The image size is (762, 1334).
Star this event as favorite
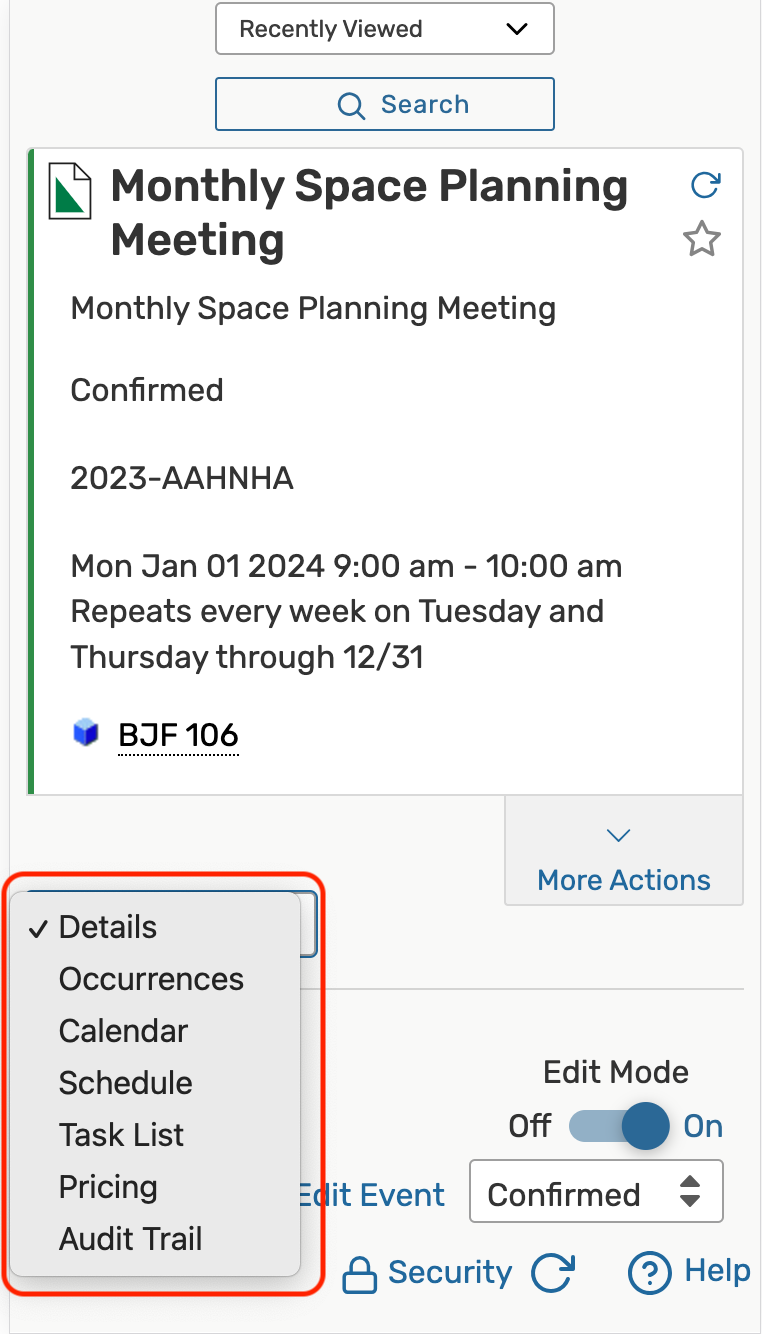pyautogui.click(x=701, y=240)
